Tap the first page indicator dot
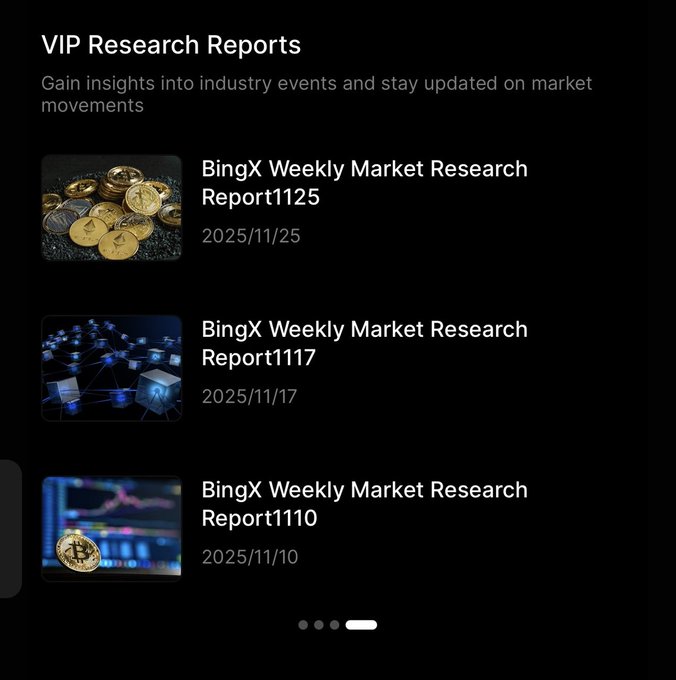Screen dimensions: 676x680 303,625
